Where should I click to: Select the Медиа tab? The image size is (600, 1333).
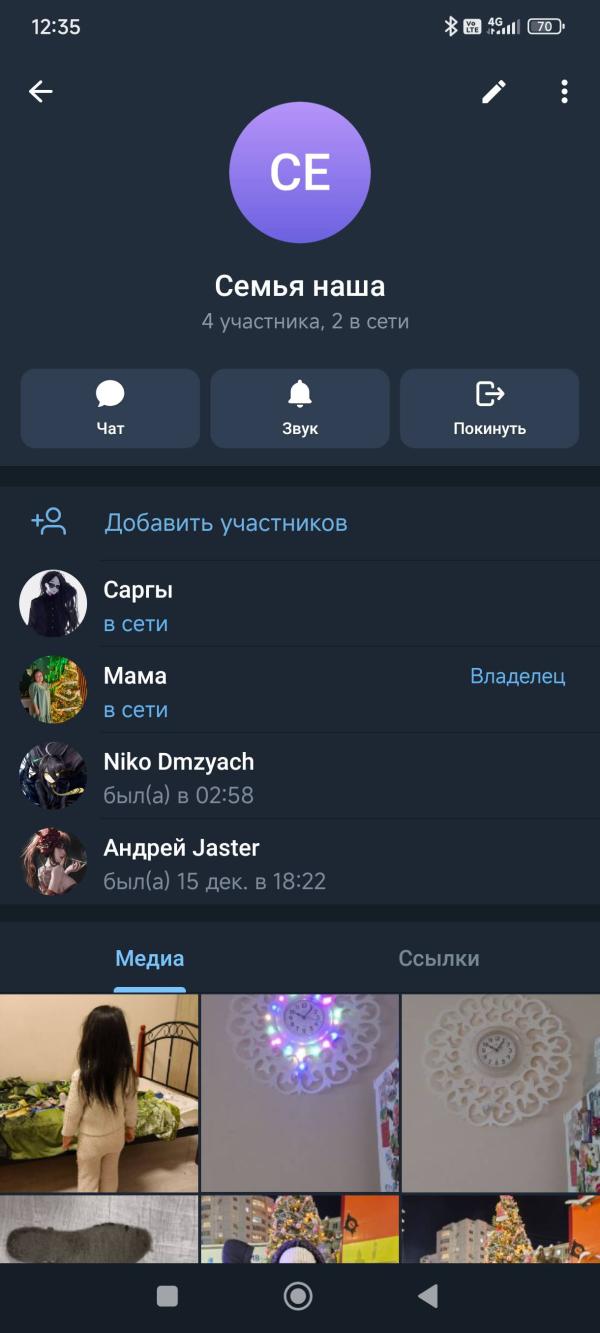coord(150,958)
